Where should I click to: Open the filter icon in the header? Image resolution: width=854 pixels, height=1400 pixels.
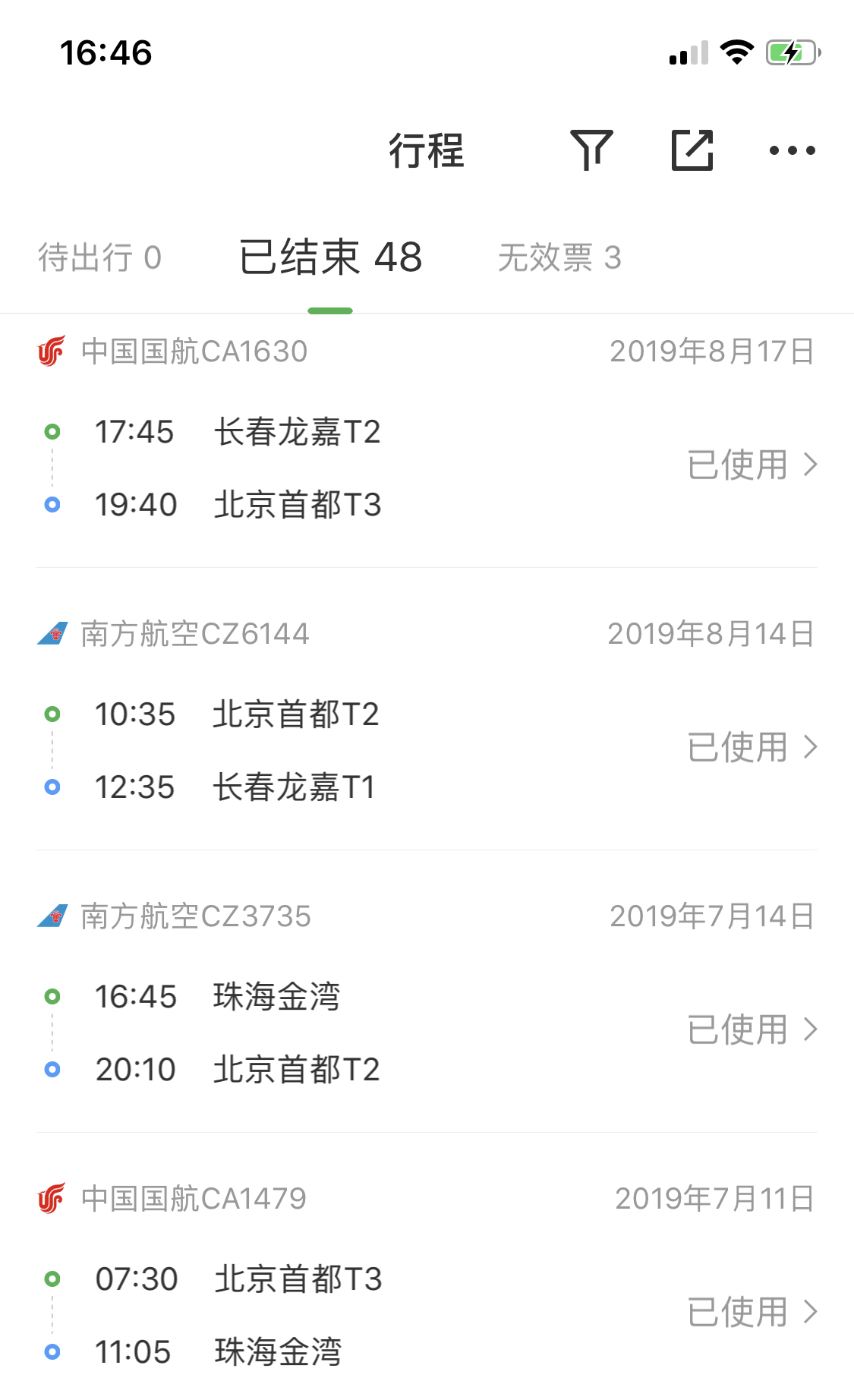[591, 150]
